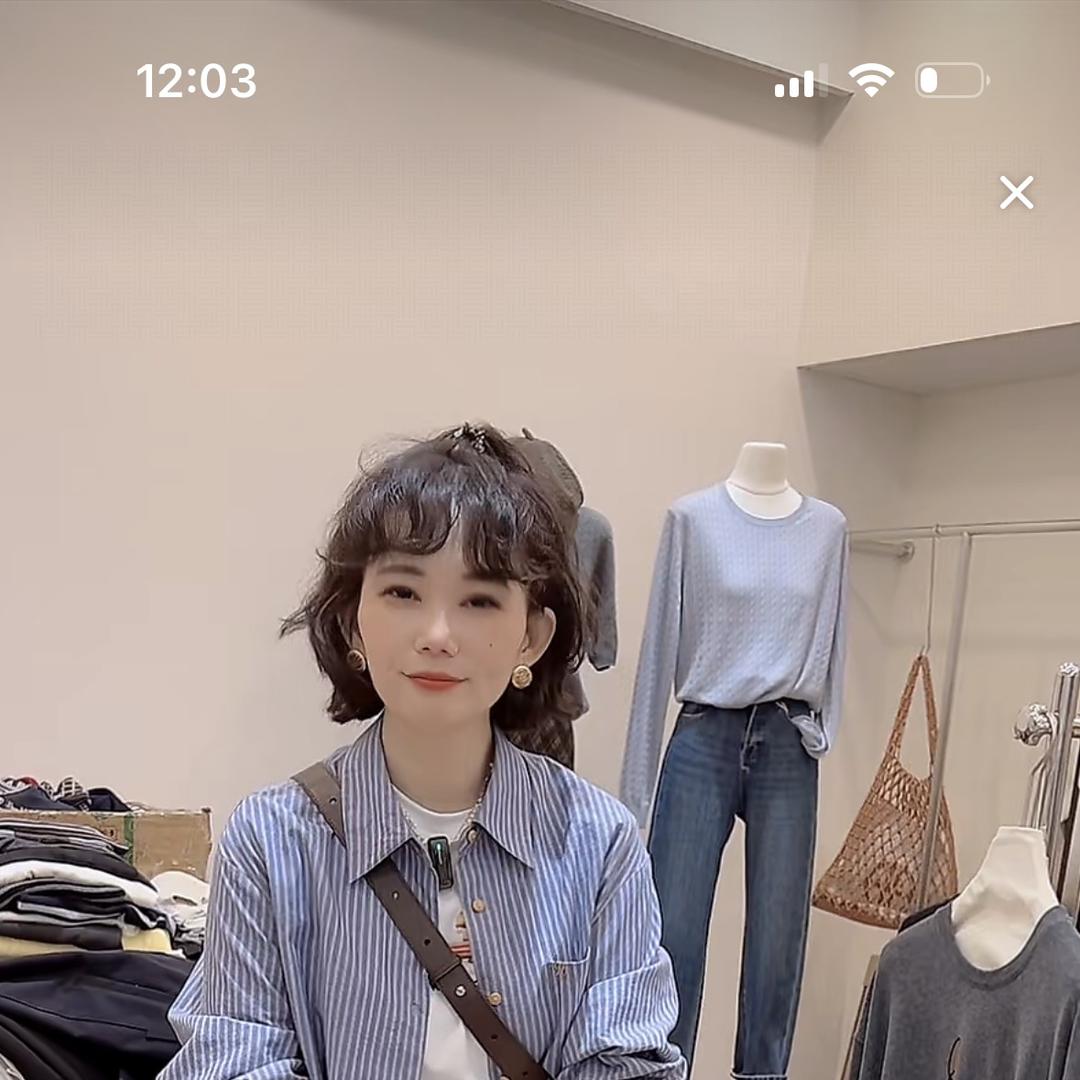
Task: Close the video with the X button
Action: (1016, 193)
